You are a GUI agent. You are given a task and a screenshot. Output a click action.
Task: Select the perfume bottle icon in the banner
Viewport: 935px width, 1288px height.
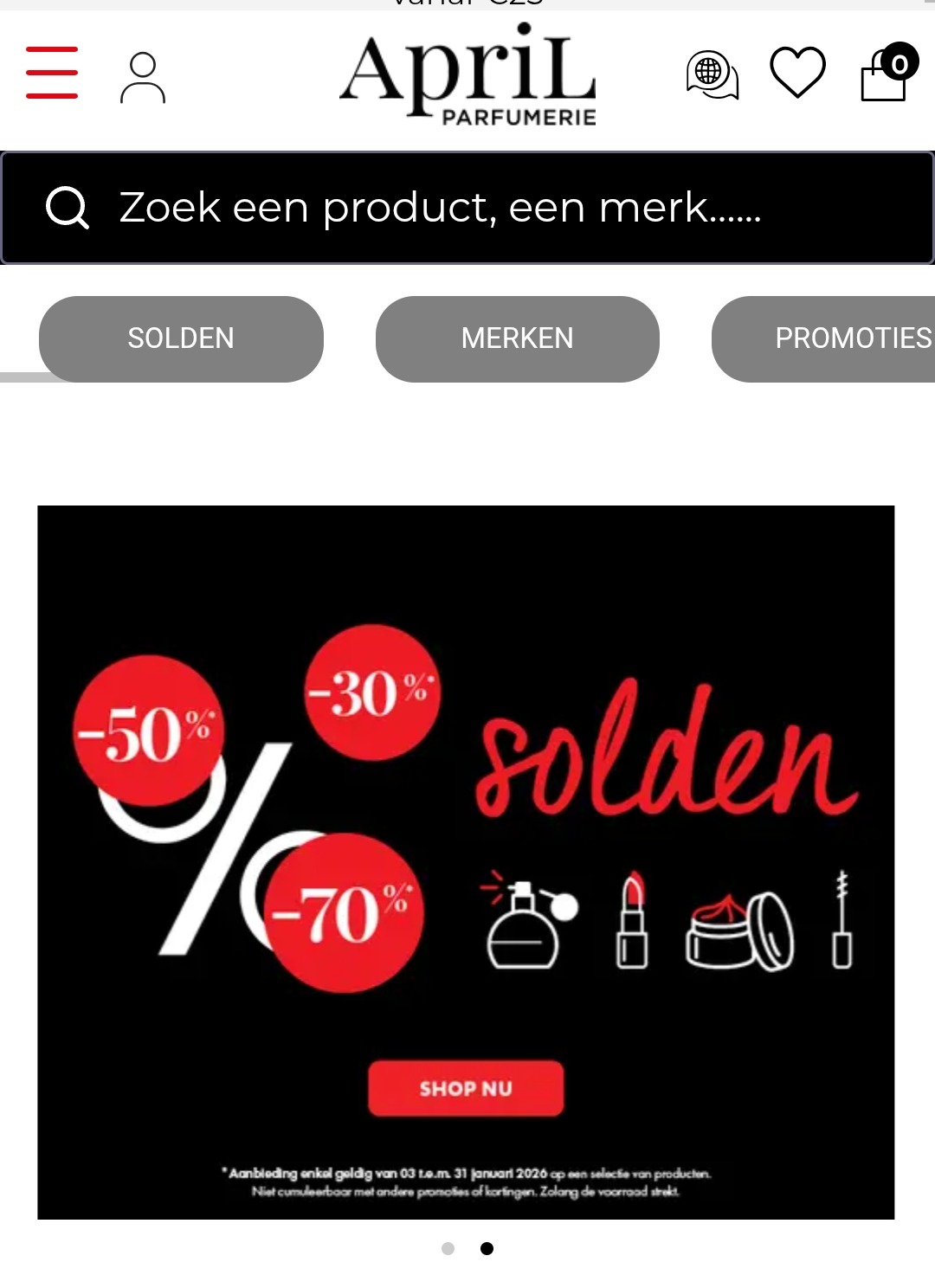point(526,924)
